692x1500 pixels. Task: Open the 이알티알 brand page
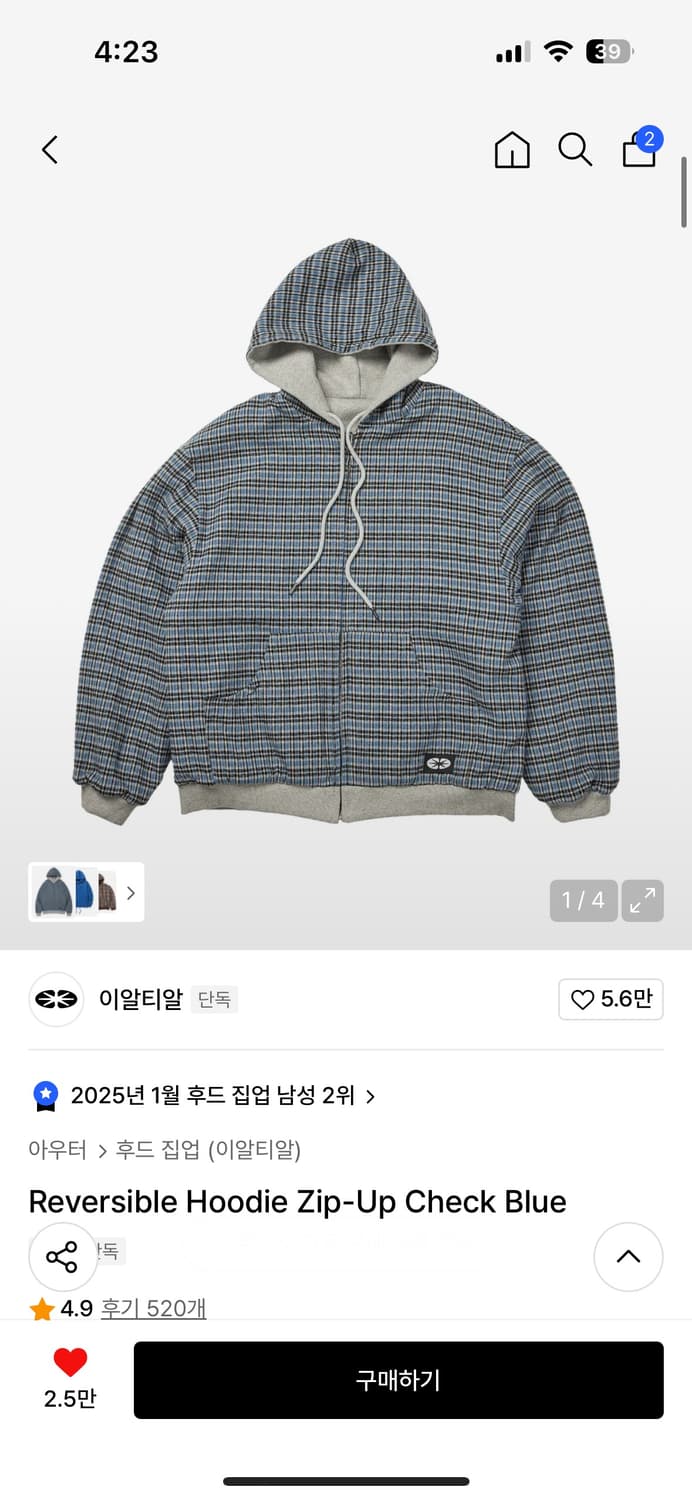(140, 999)
